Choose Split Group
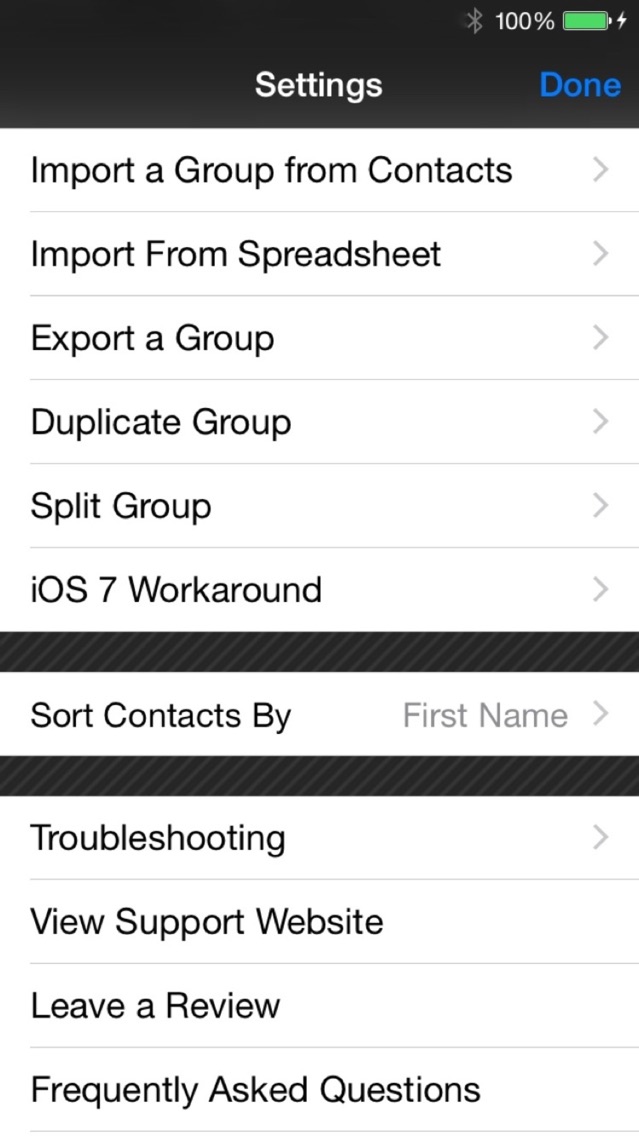The width and height of the screenshot is (639, 1136). (320, 506)
